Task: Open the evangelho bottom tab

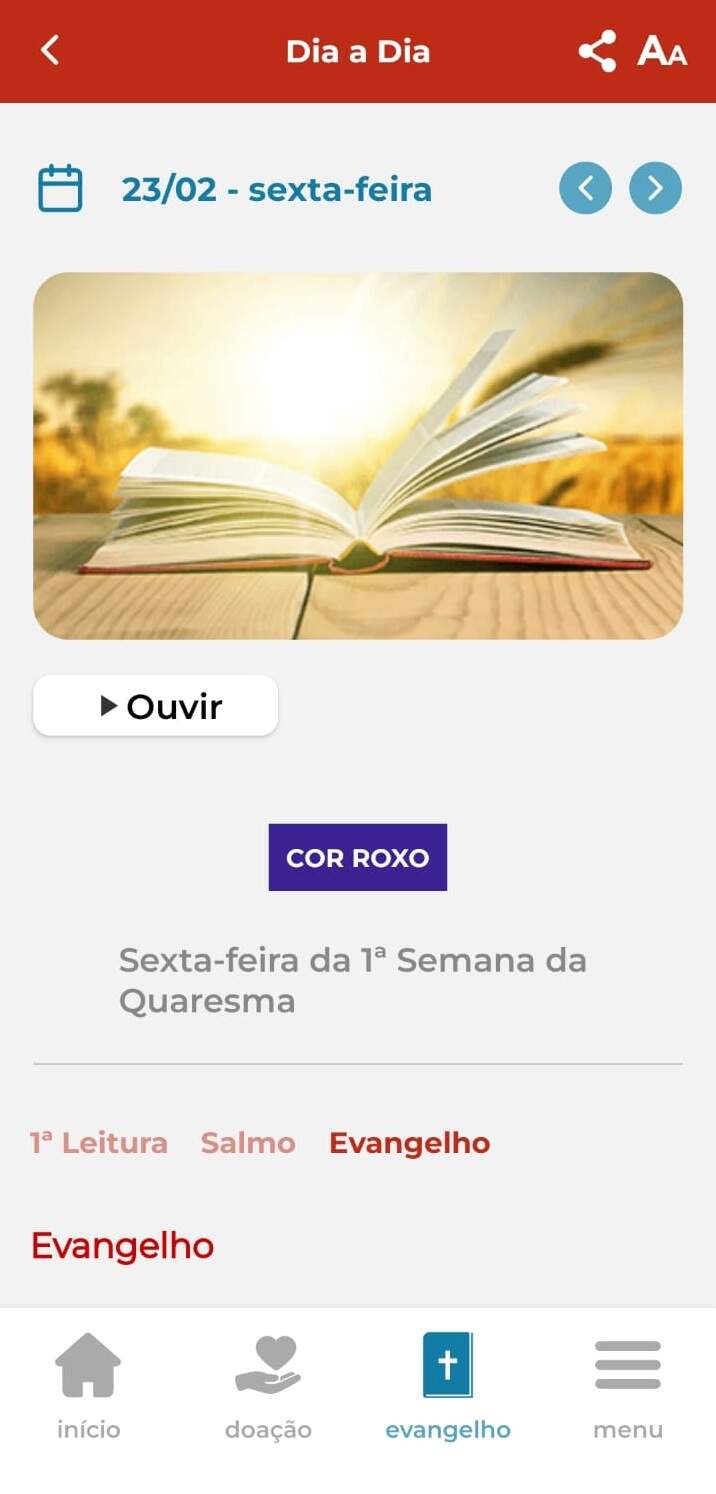Action: click(x=447, y=1386)
